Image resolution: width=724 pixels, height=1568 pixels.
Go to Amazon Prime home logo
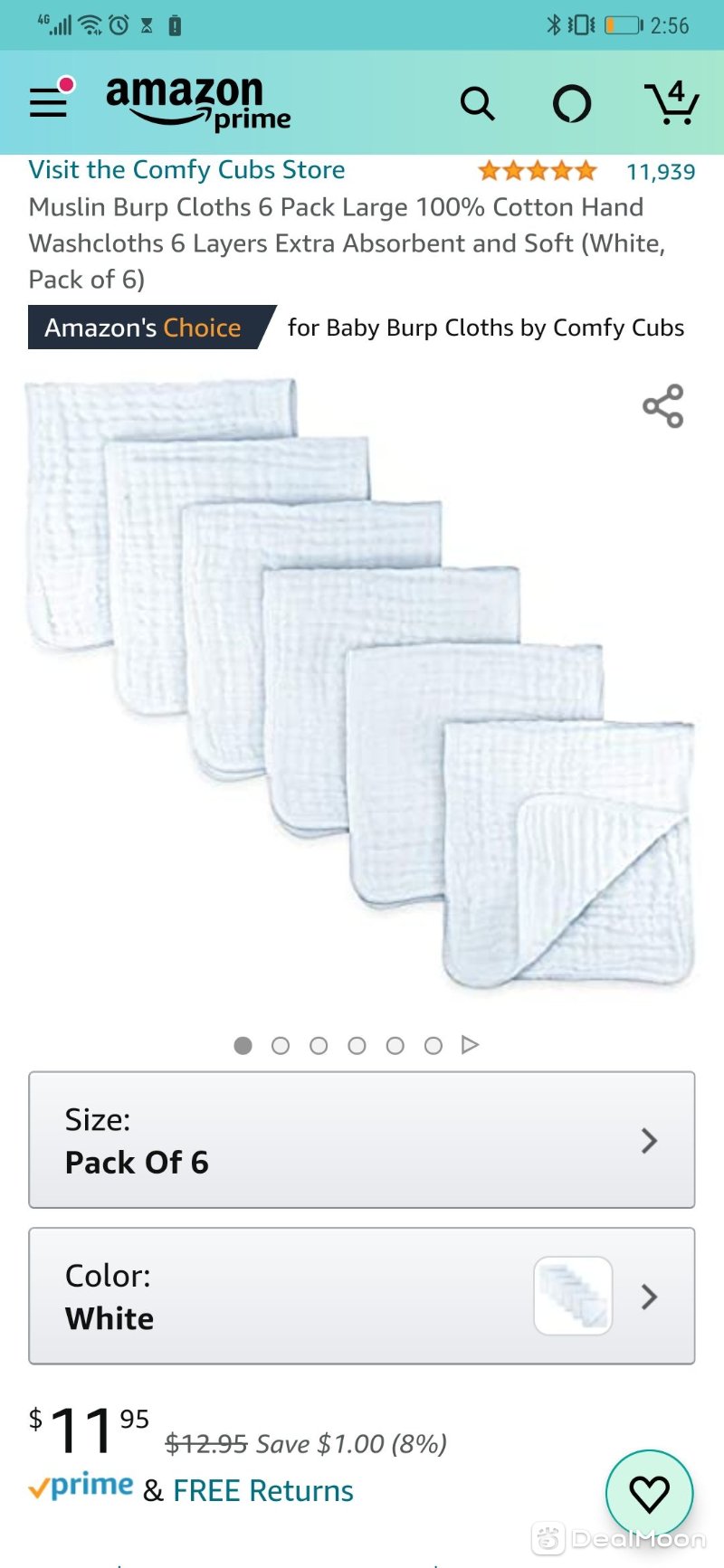[197, 103]
